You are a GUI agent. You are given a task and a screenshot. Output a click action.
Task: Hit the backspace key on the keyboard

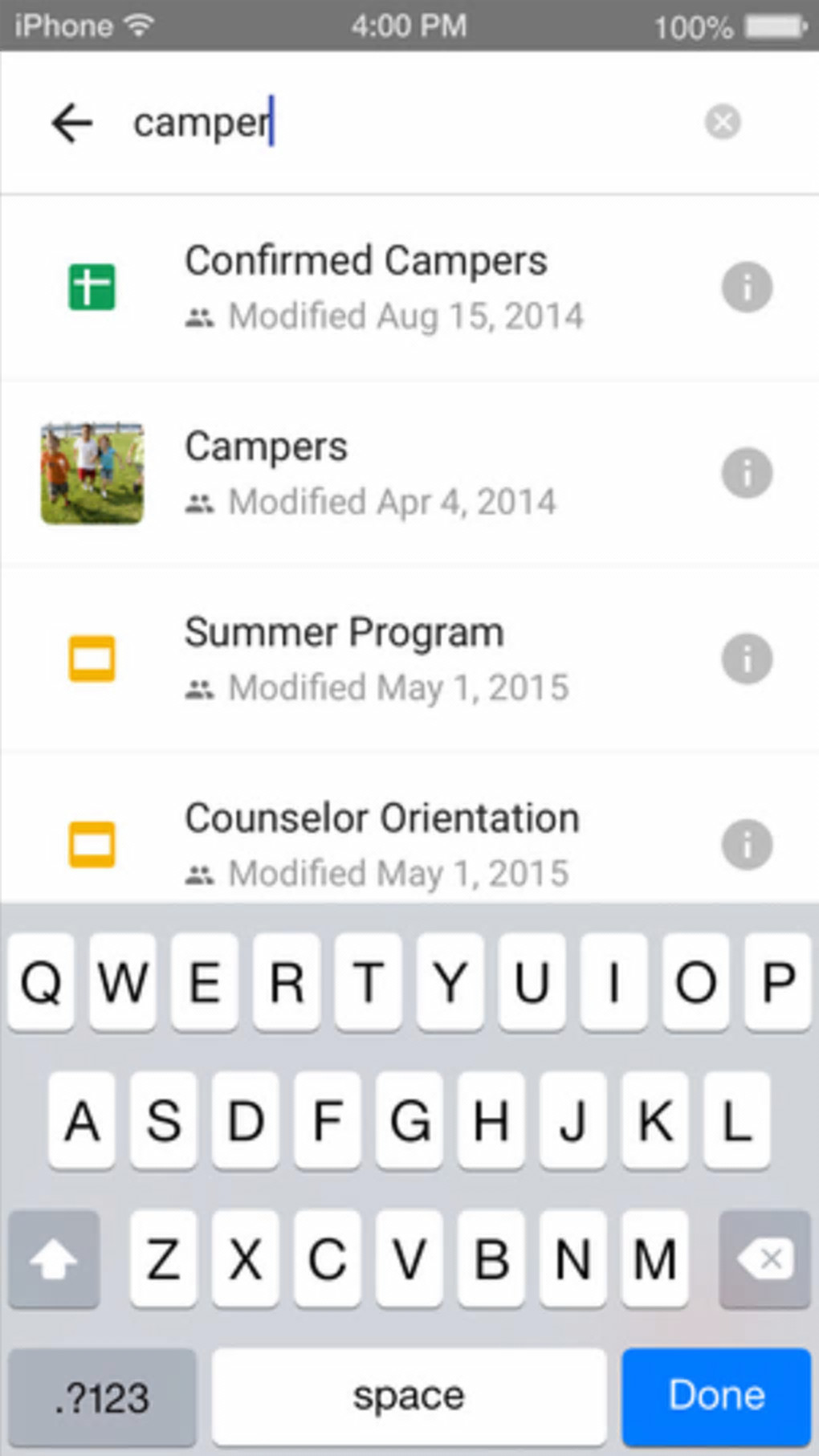pyautogui.click(x=764, y=1258)
